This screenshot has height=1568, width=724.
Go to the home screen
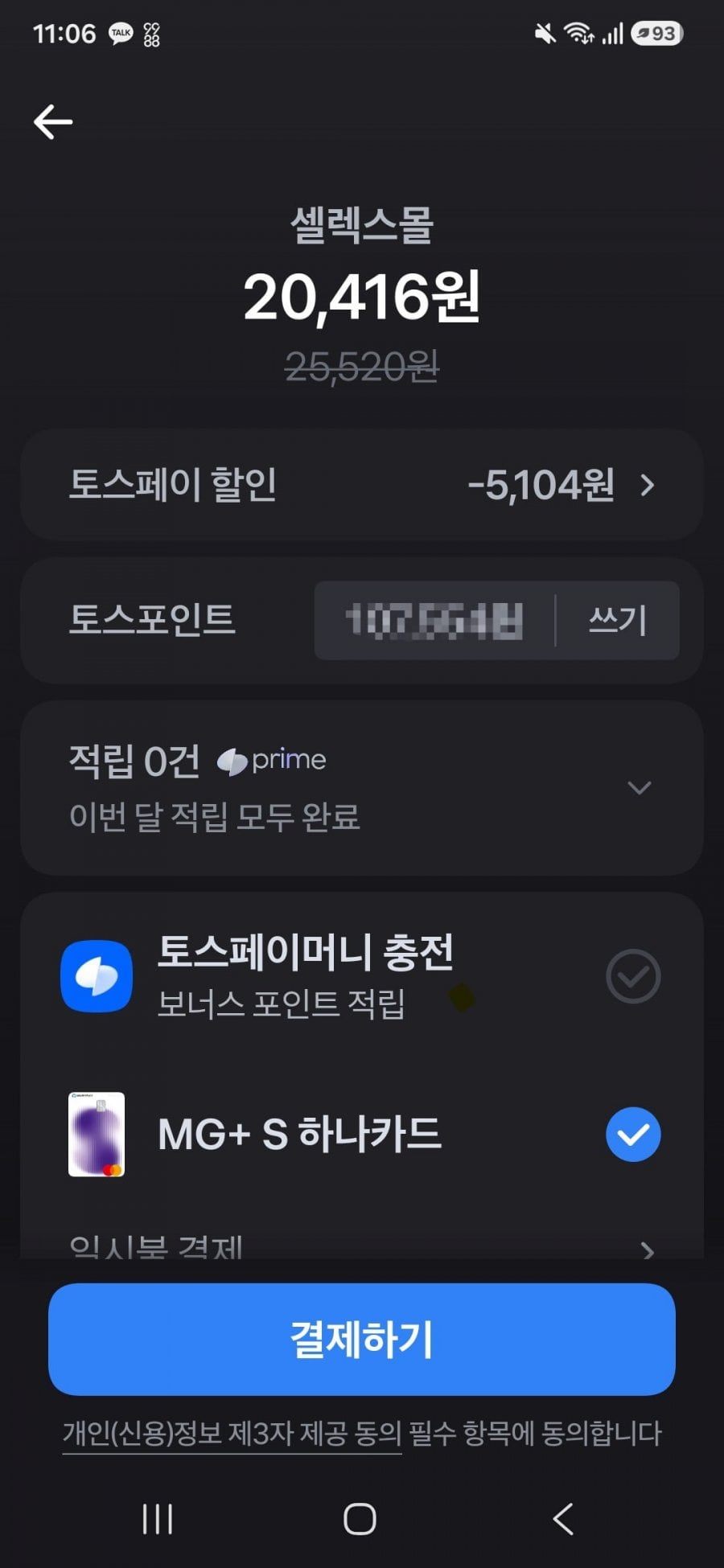pyautogui.click(x=360, y=1519)
